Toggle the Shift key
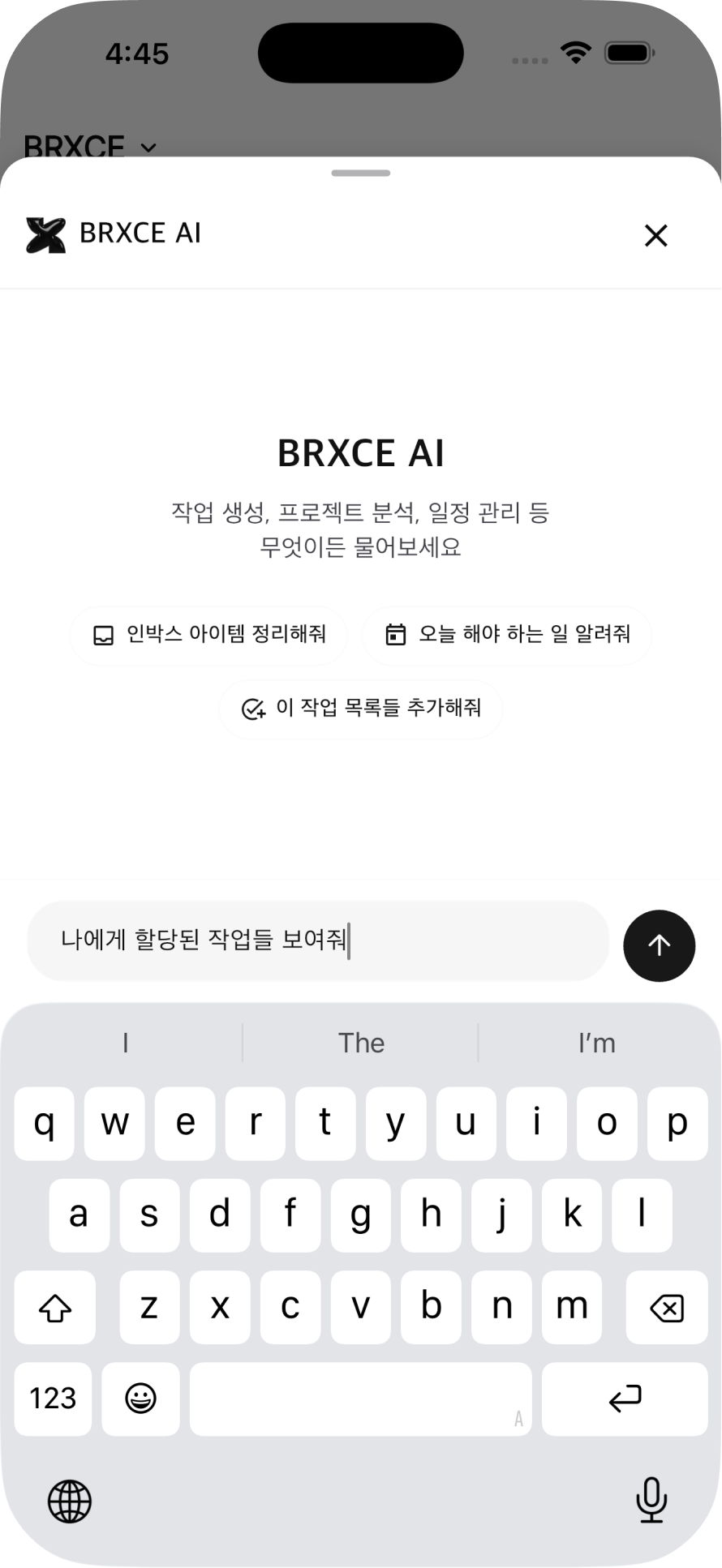The width and height of the screenshot is (722, 1568). pos(54,1307)
